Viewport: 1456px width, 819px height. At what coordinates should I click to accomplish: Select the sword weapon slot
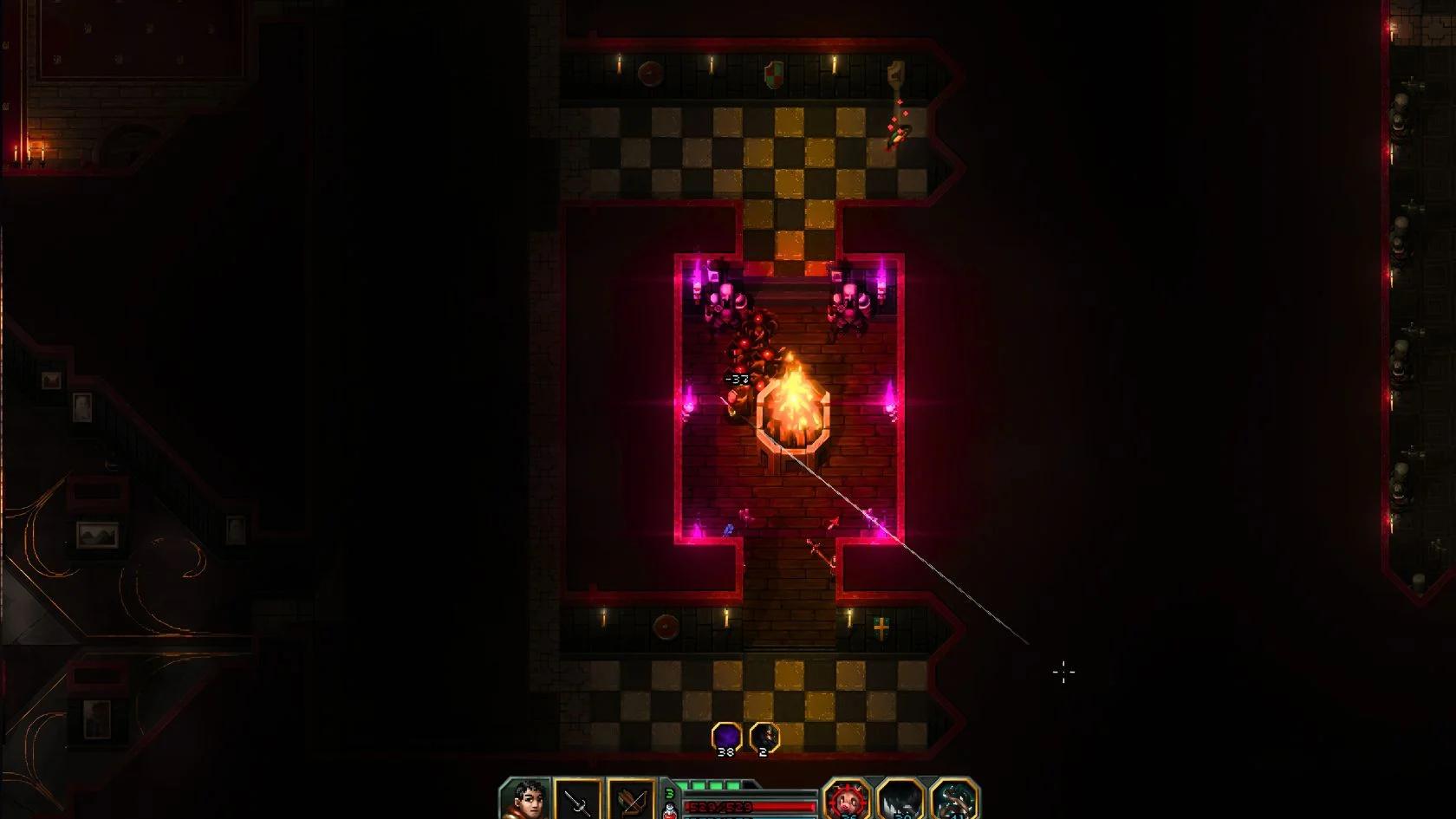point(578,801)
